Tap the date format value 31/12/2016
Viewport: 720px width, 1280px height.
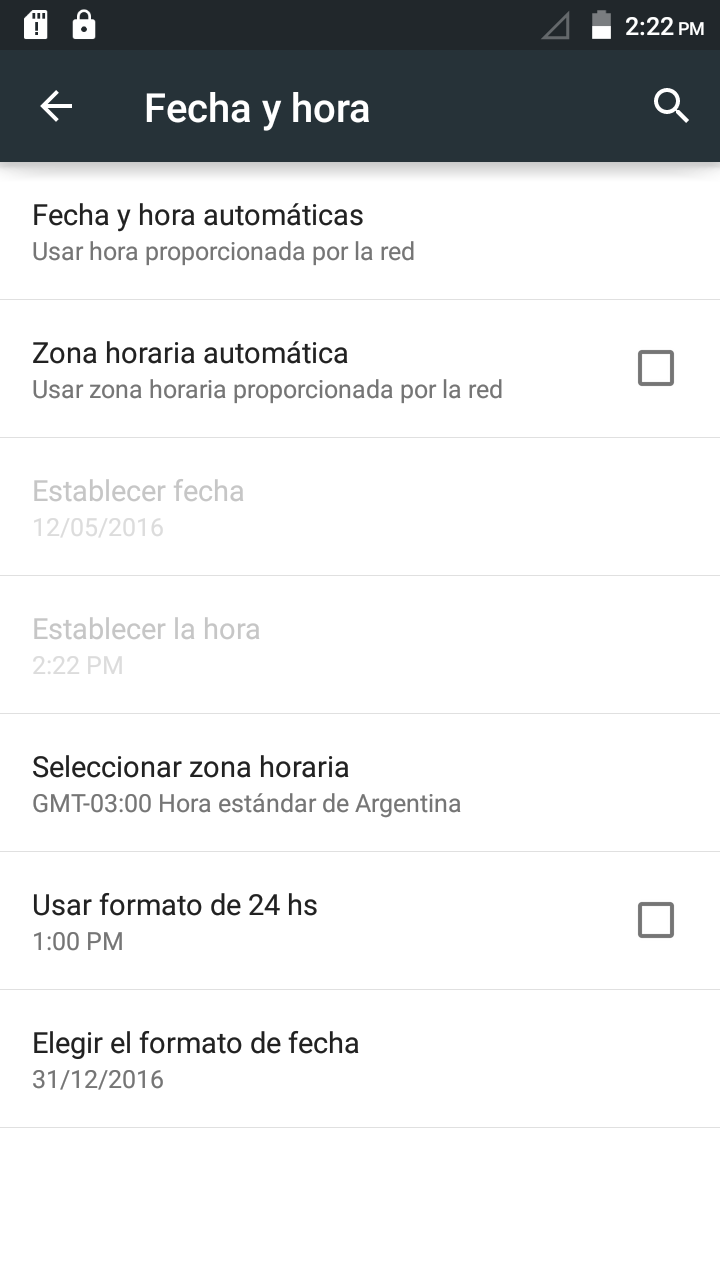(98, 1079)
